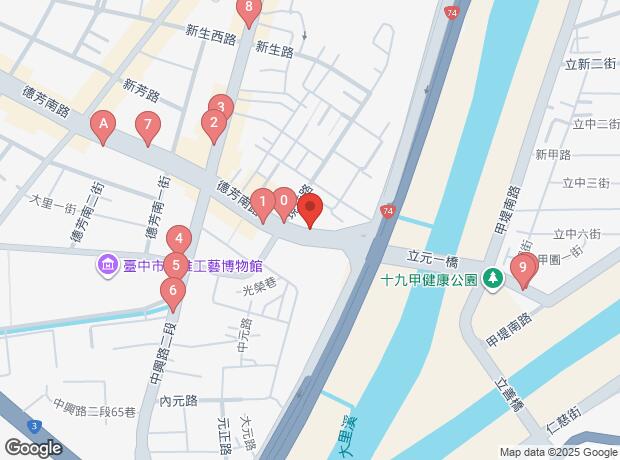Select the pin labeled 0
Image resolution: width=620 pixels, height=460 pixels.
point(284,202)
